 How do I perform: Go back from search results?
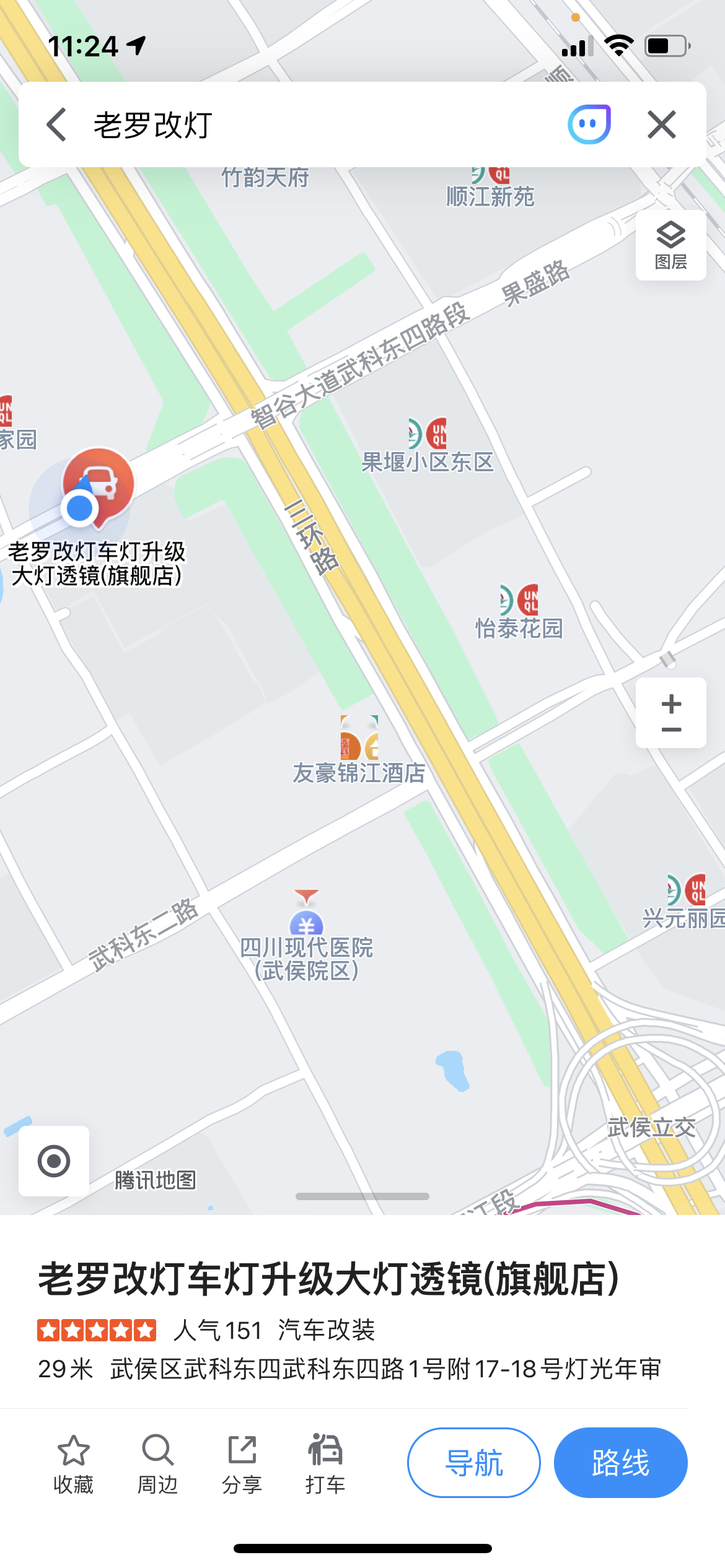point(56,124)
